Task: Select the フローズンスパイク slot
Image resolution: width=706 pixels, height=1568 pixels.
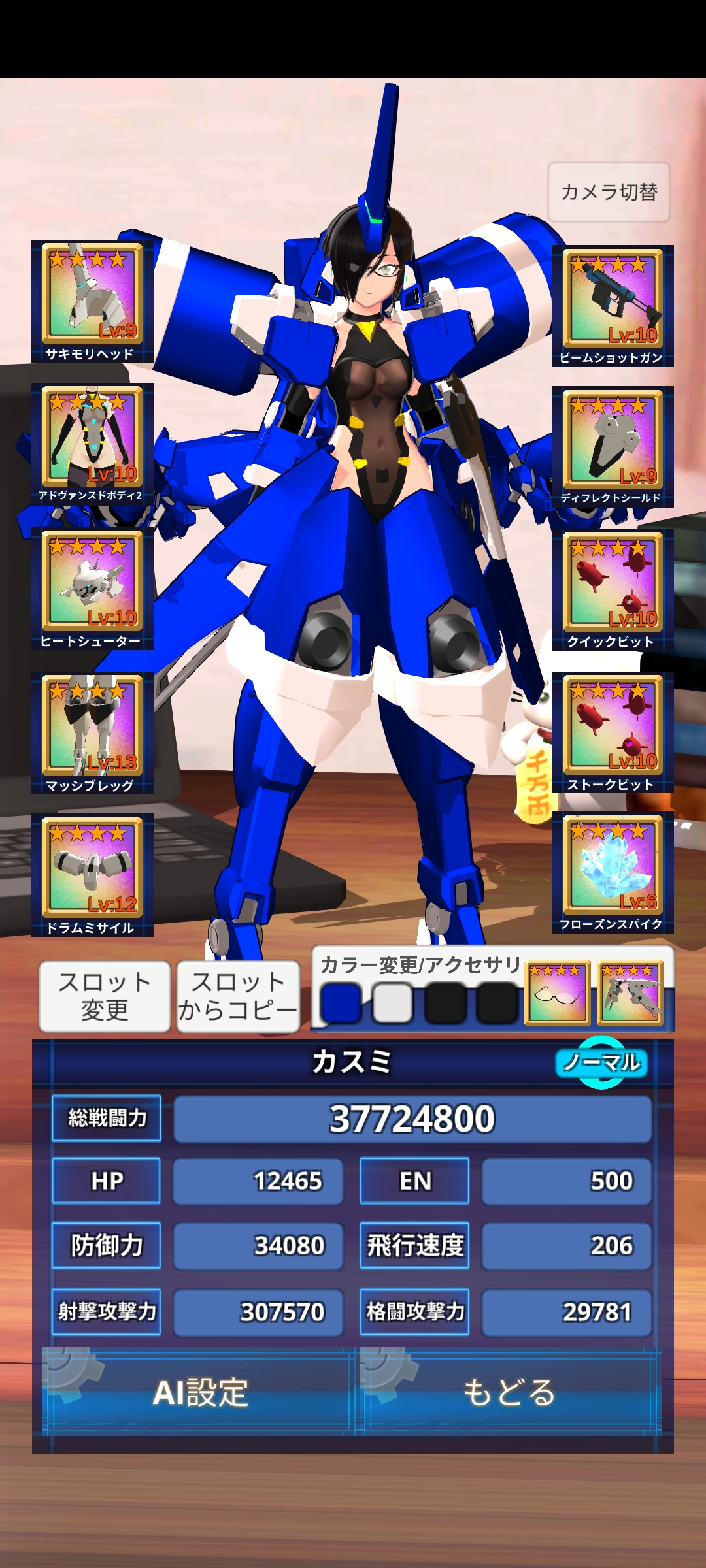Action: [613, 872]
